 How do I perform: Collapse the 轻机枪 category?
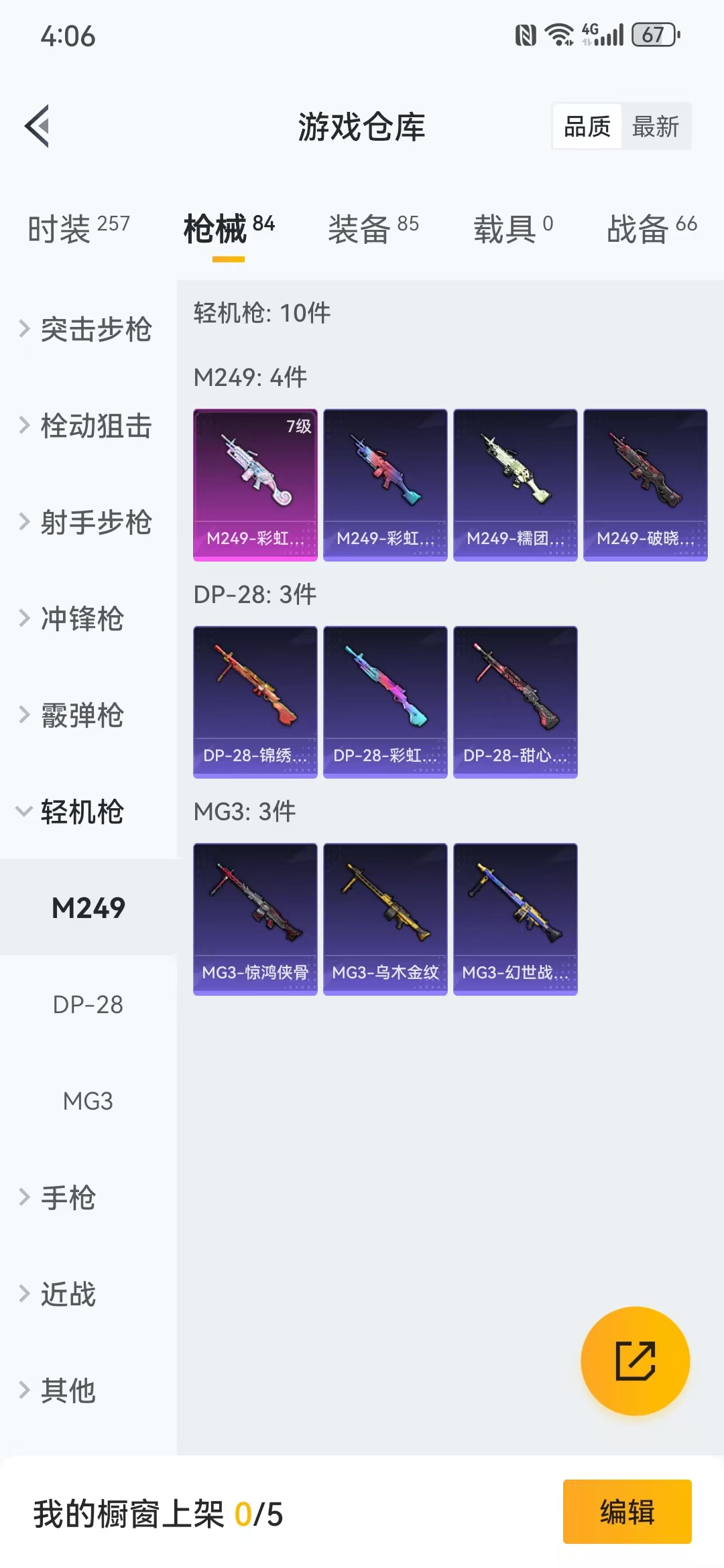click(x=80, y=811)
